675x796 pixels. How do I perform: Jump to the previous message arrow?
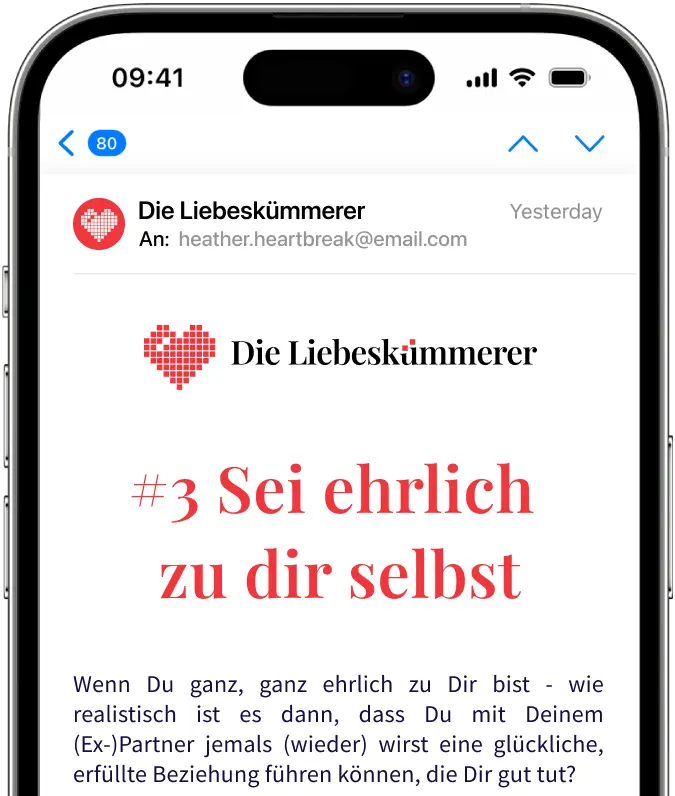tap(522, 143)
